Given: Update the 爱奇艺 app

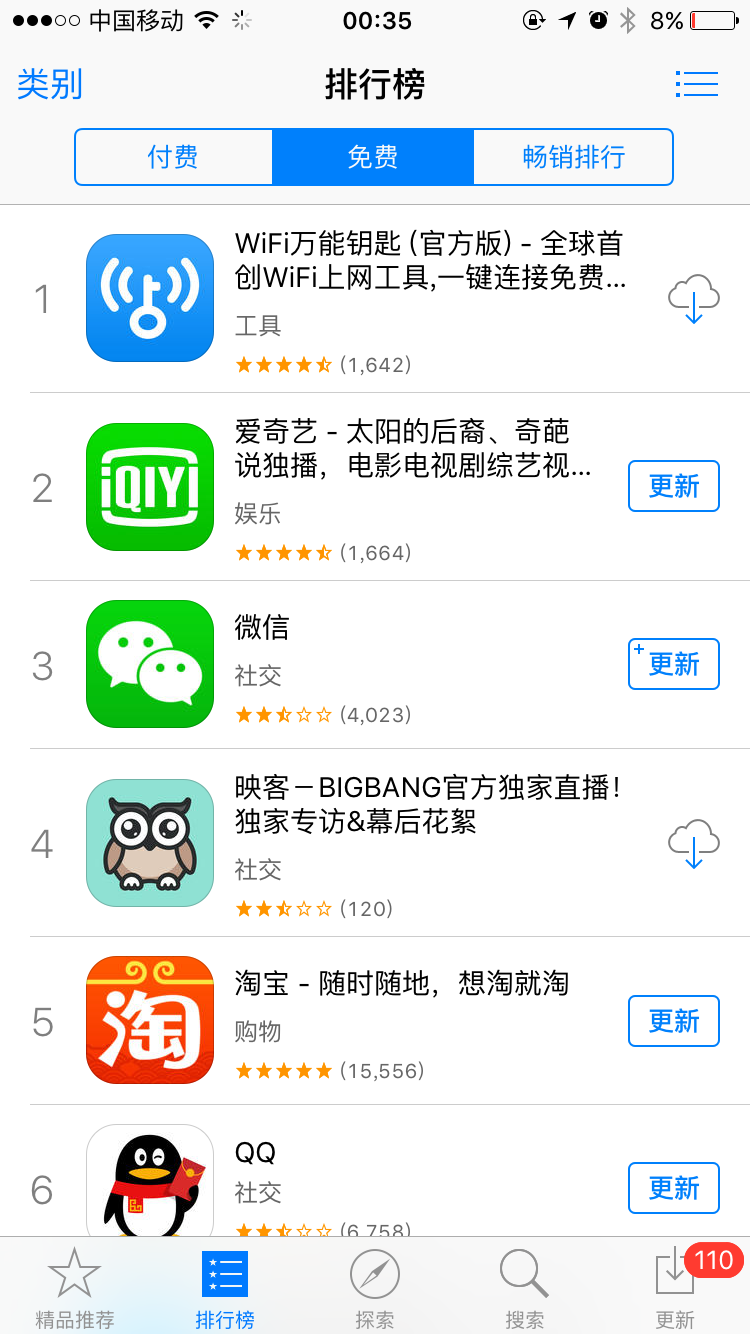Looking at the screenshot, I should click(673, 486).
